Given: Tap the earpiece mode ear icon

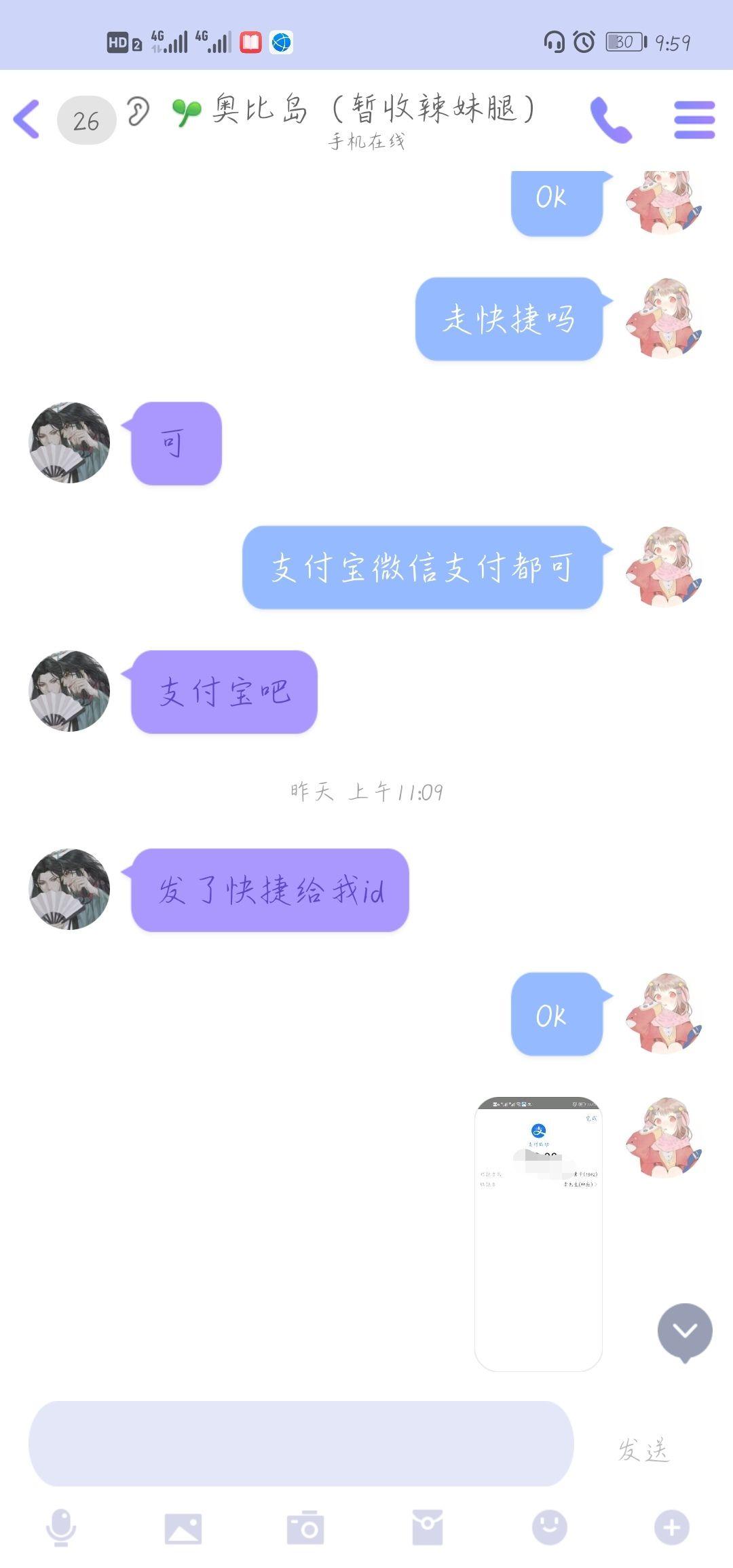Looking at the screenshot, I should (x=138, y=113).
